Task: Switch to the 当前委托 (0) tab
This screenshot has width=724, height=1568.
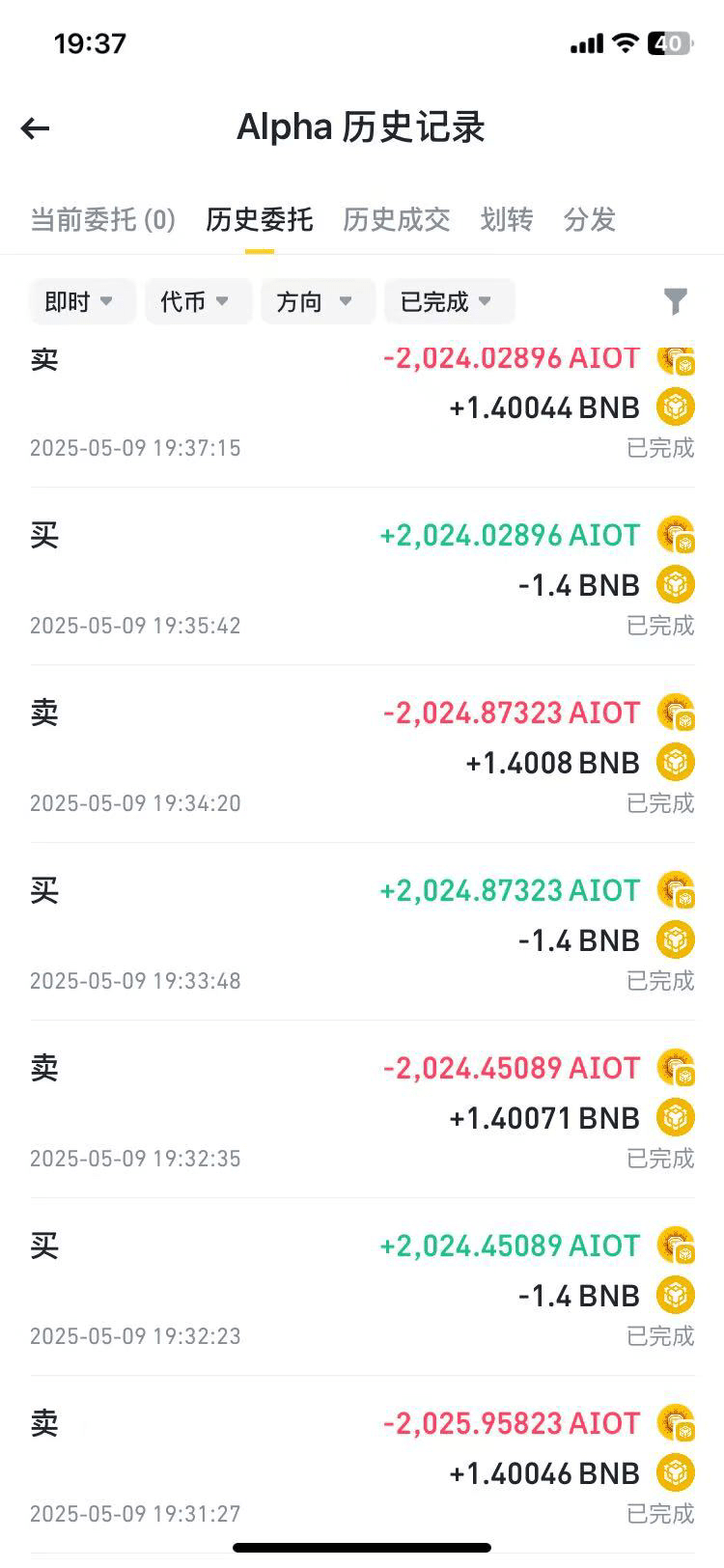Action: click(x=102, y=220)
